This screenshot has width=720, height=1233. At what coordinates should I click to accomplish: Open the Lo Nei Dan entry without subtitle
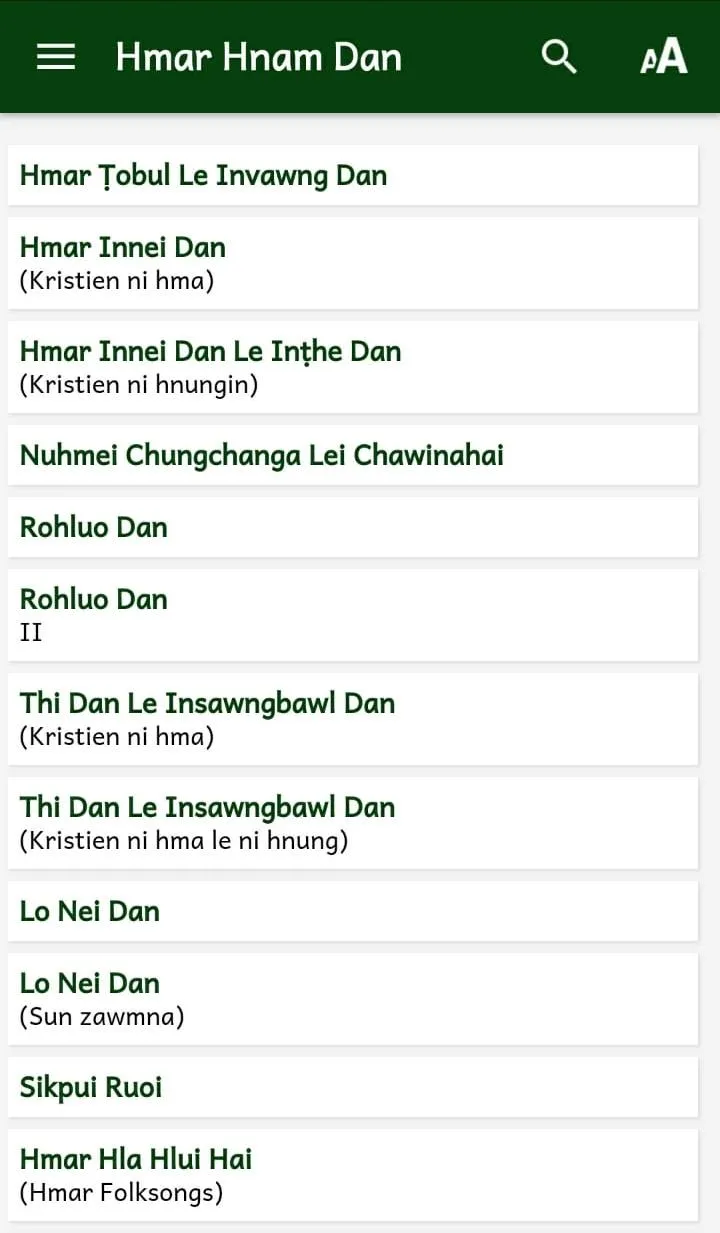click(352, 912)
